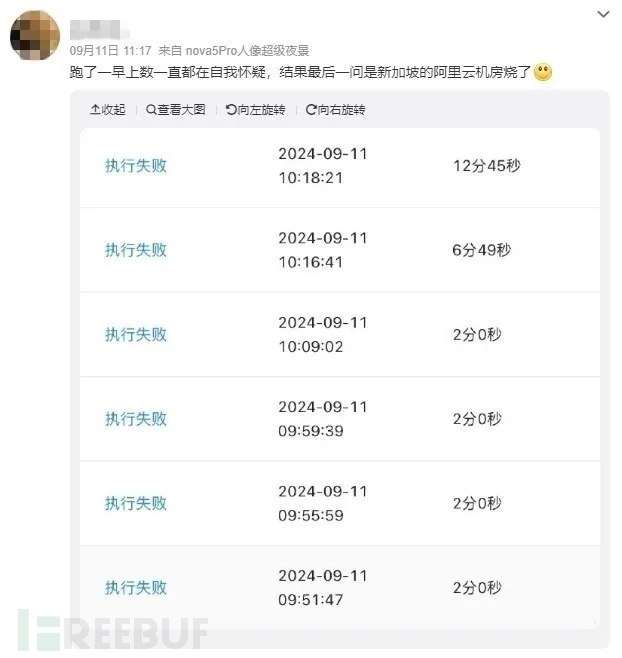Image resolution: width=622 pixels, height=658 pixels.
Task: Open the poster's profile avatar
Action: coord(34,34)
